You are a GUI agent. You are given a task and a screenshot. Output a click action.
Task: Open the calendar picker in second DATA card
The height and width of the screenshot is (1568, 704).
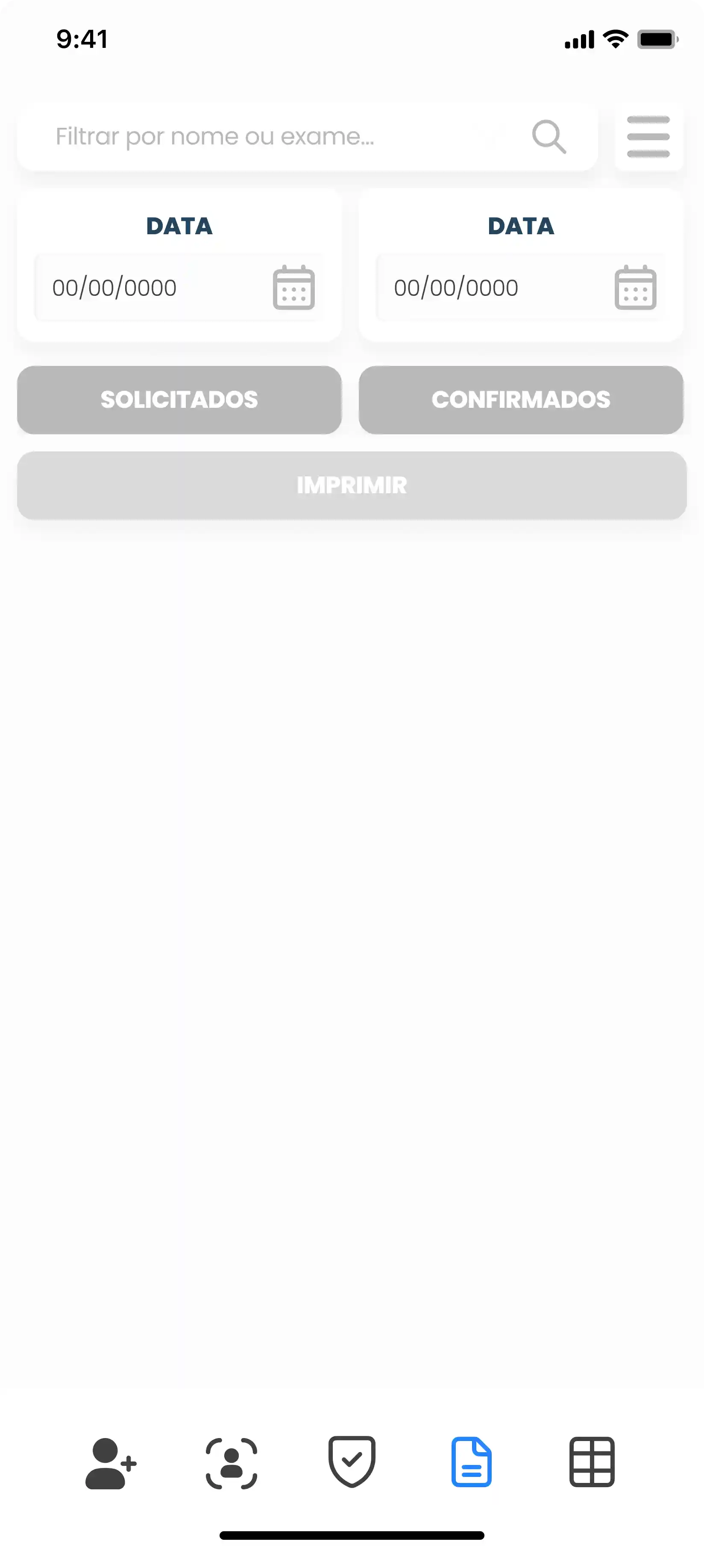(635, 287)
